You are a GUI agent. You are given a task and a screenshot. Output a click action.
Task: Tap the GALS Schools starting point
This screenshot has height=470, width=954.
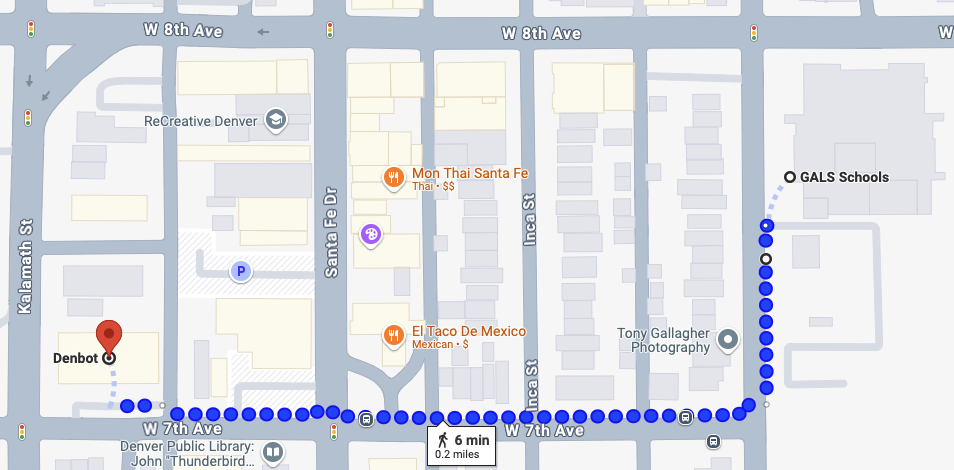790,177
